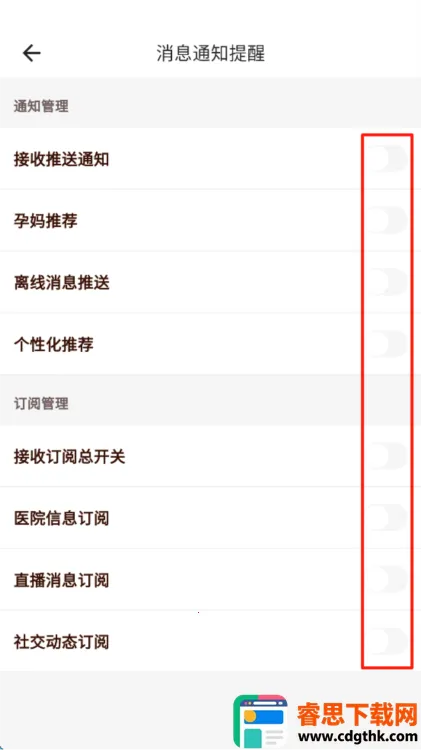Toggle the 孕妈推荐 switch
Image resolution: width=421 pixels, height=750 pixels.
tap(387, 221)
